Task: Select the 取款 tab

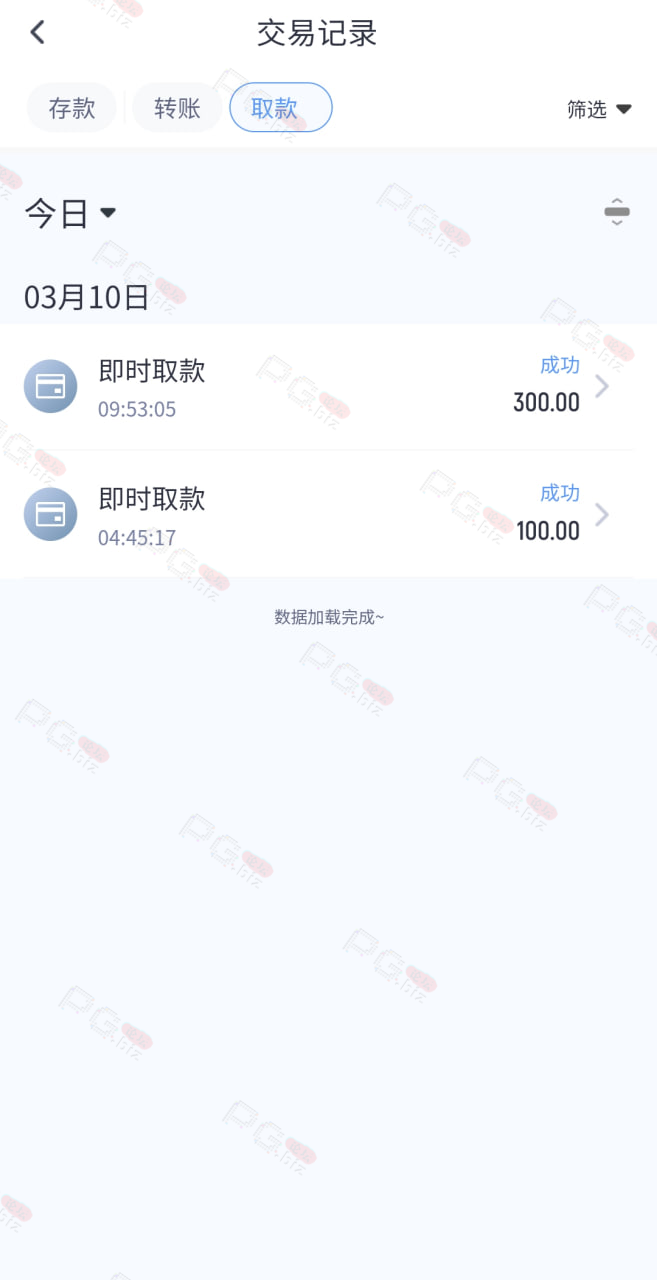Action: tap(281, 108)
